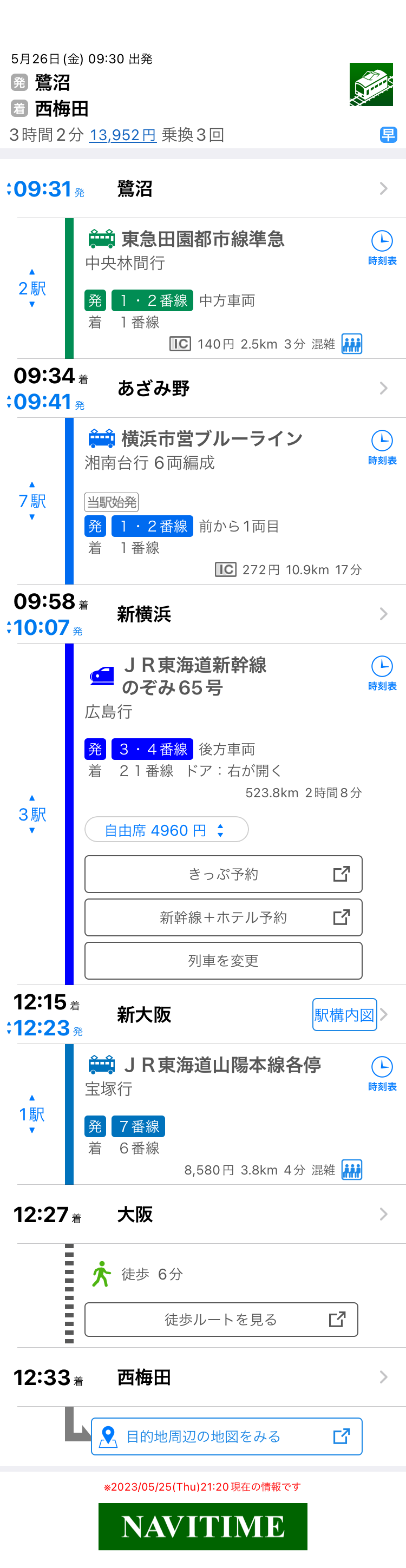The height and width of the screenshot is (1568, 406).
Task: Select 列車を変更 to change train
Action: 223,961
